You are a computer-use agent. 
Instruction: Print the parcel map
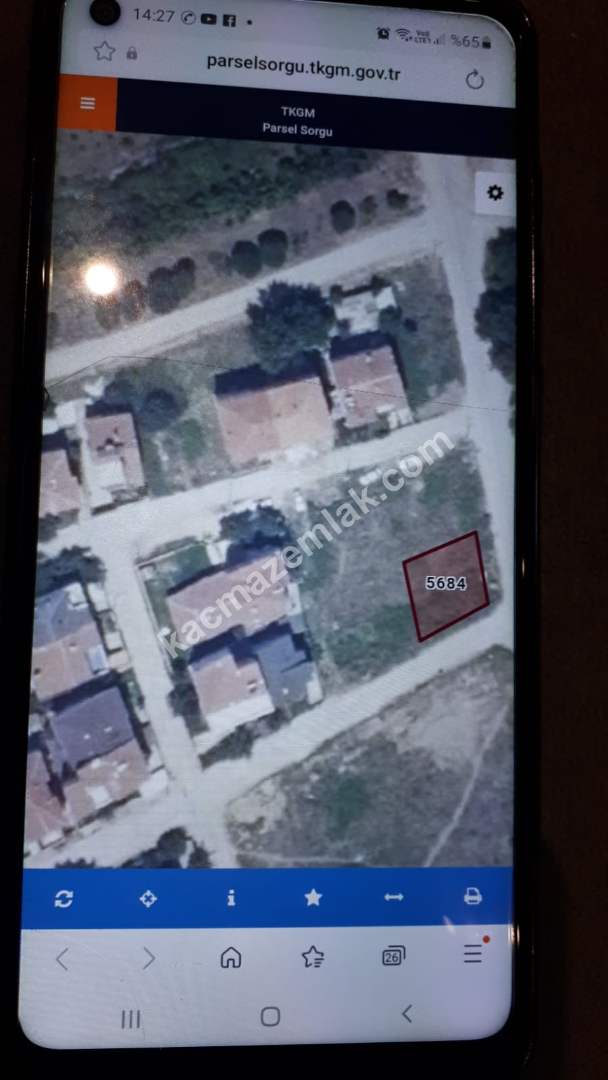[x=473, y=896]
